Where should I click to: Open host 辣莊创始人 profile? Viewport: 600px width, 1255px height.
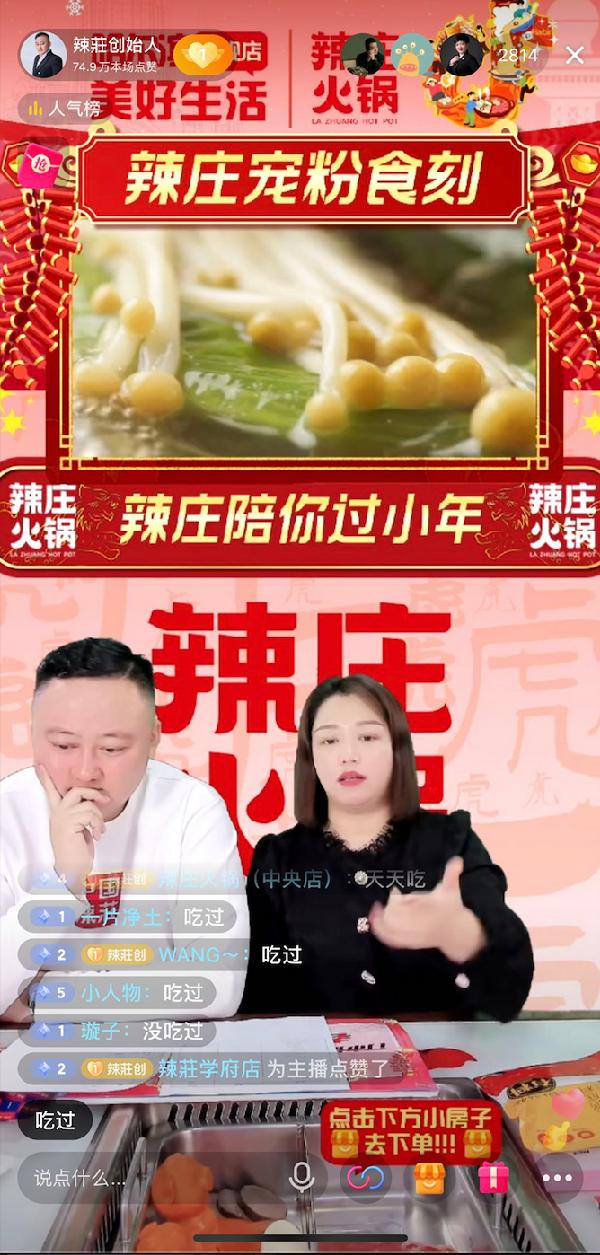[43, 54]
